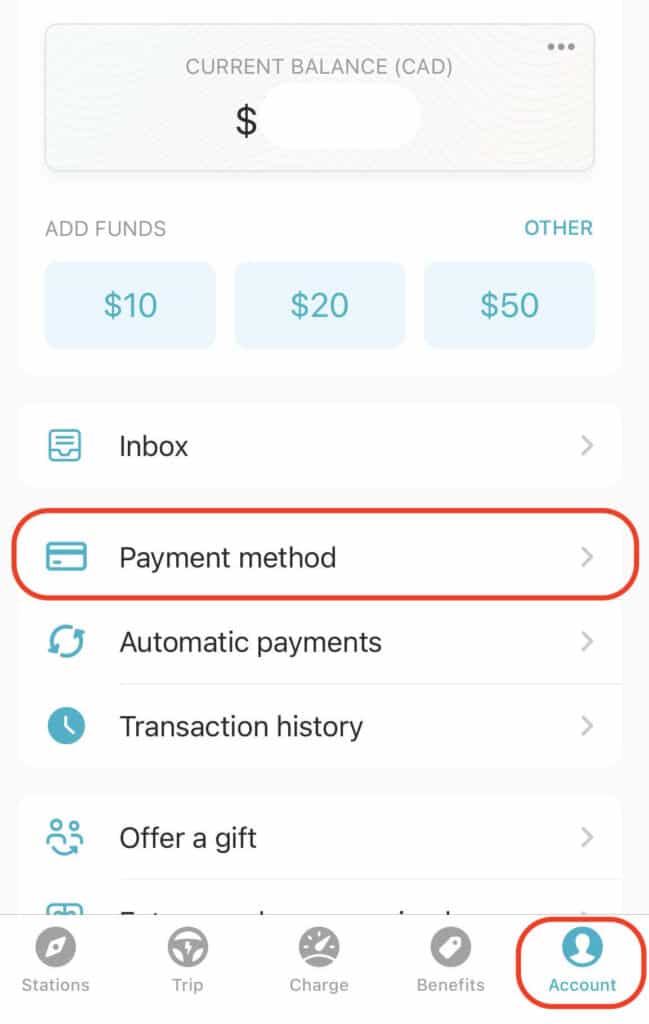Tap OTHER to enter a custom amount
This screenshot has width=649, height=1024.
point(558,228)
